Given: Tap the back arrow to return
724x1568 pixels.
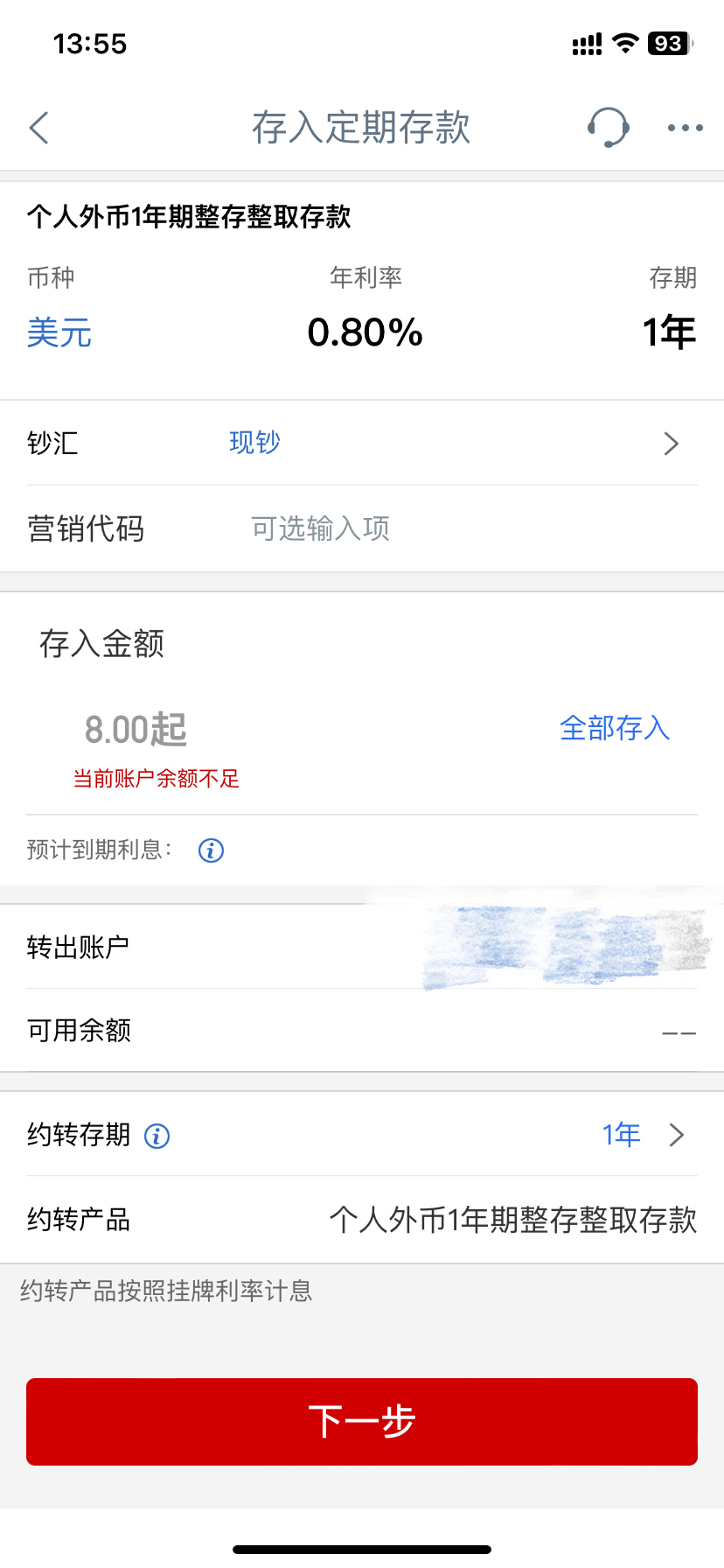Looking at the screenshot, I should 38,127.
